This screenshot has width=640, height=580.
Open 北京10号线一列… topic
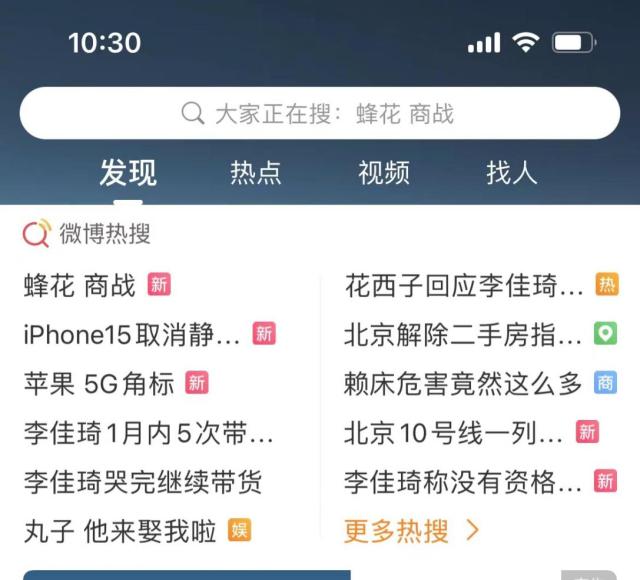[x=454, y=432]
